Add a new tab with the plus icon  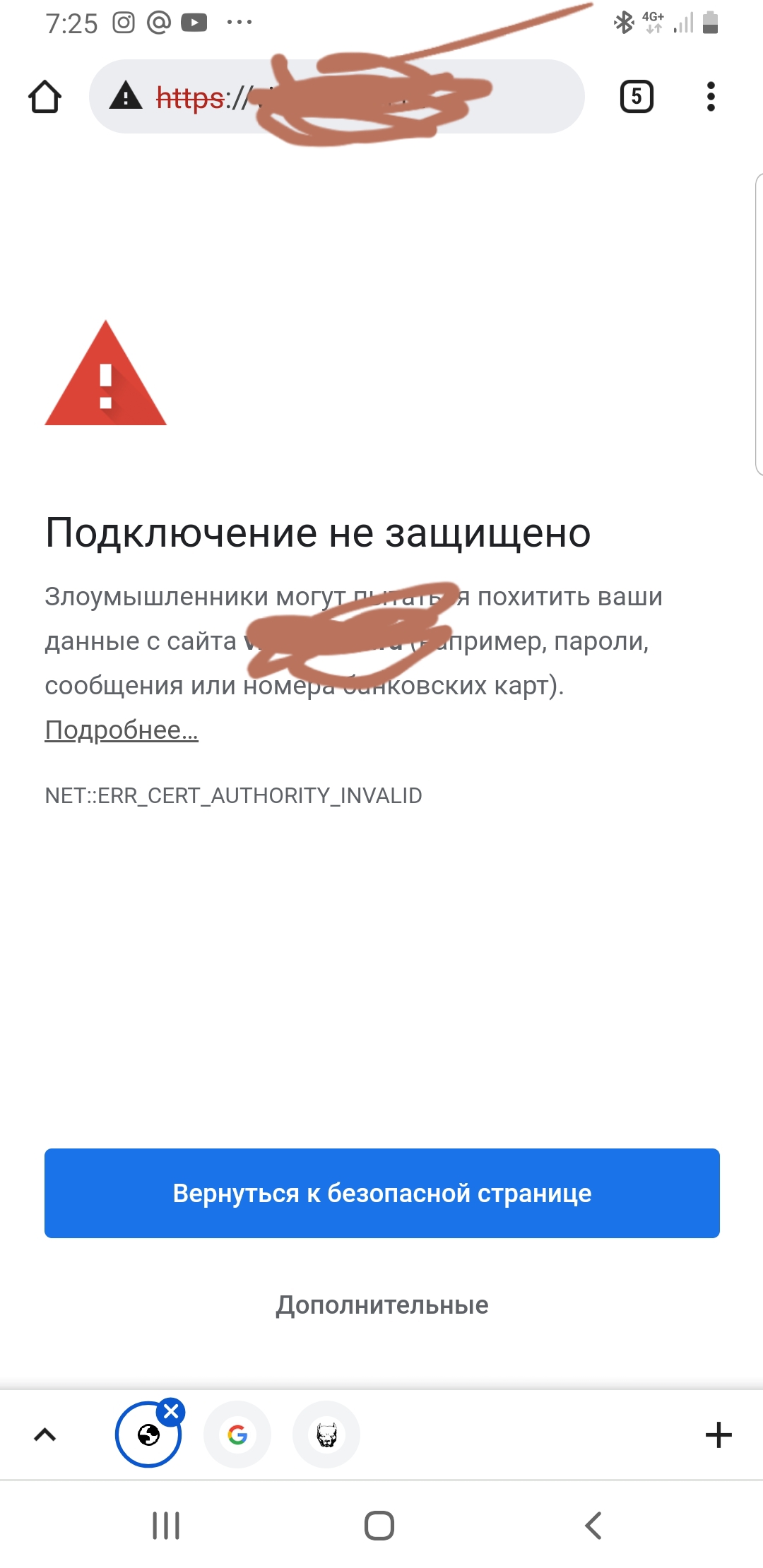pos(718,1435)
